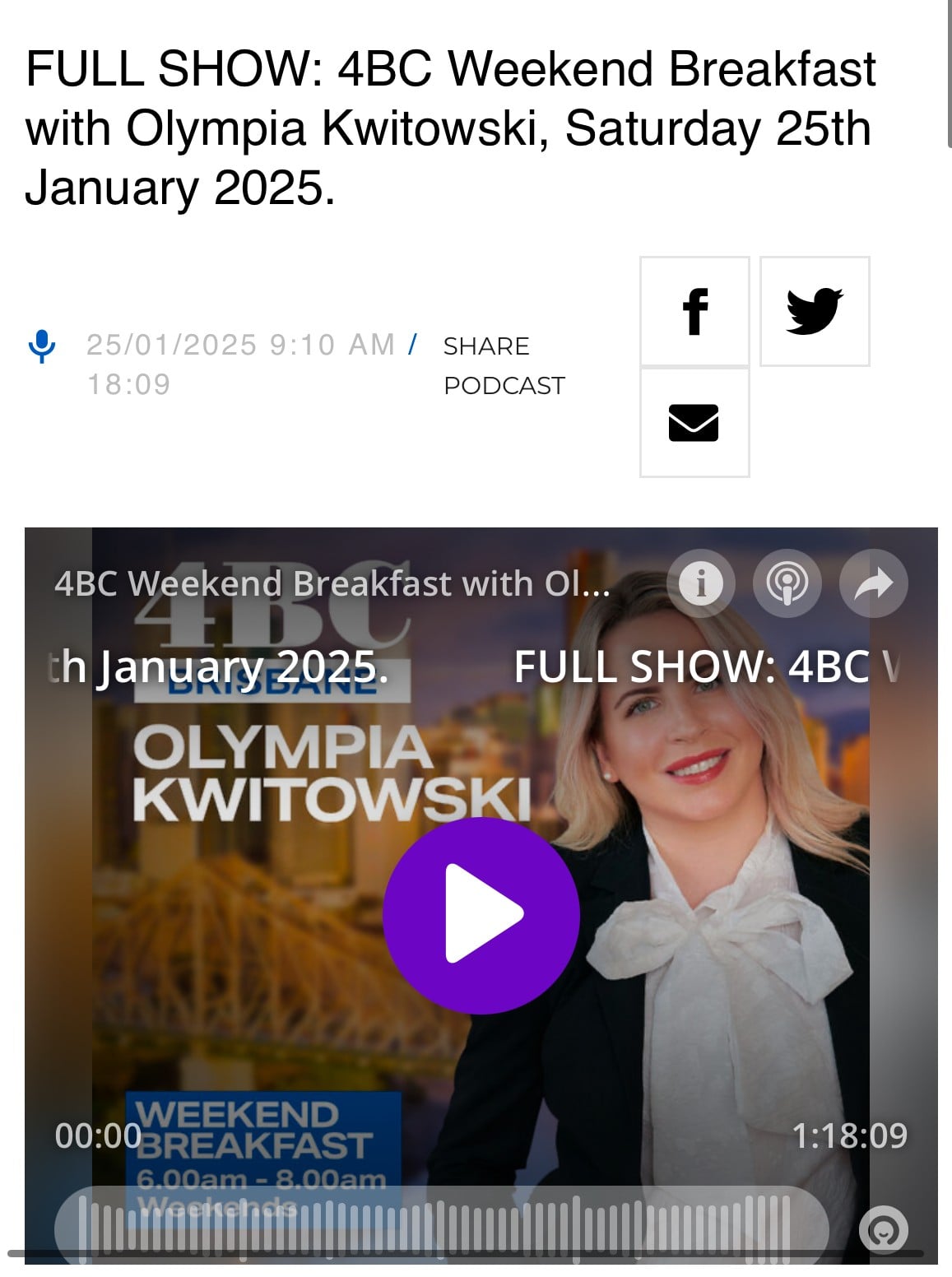
Task: Open episode info in the player
Action: point(700,583)
